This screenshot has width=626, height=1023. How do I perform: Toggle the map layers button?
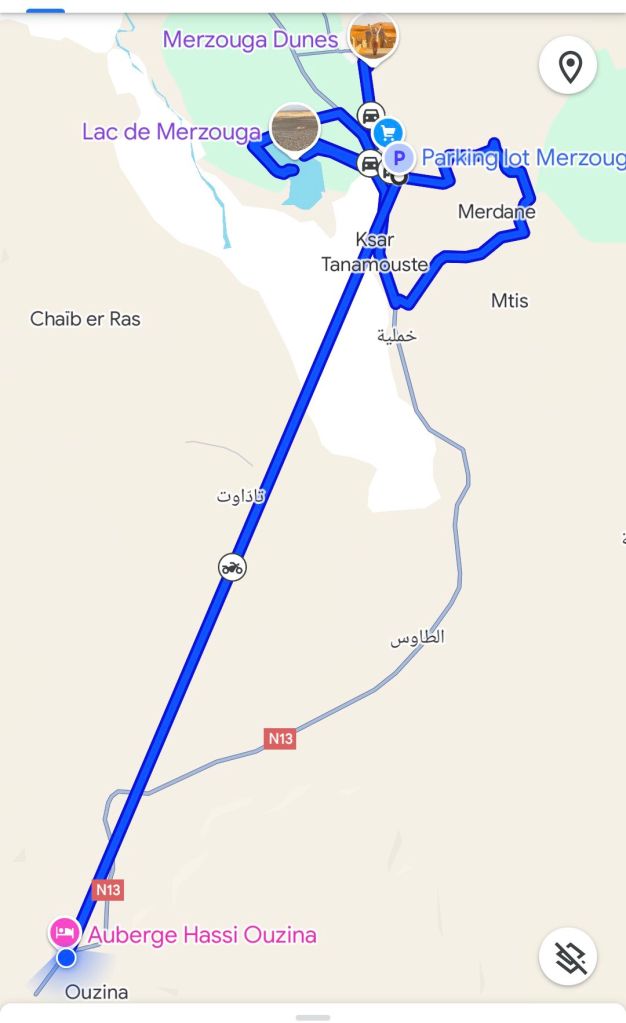pyautogui.click(x=569, y=958)
